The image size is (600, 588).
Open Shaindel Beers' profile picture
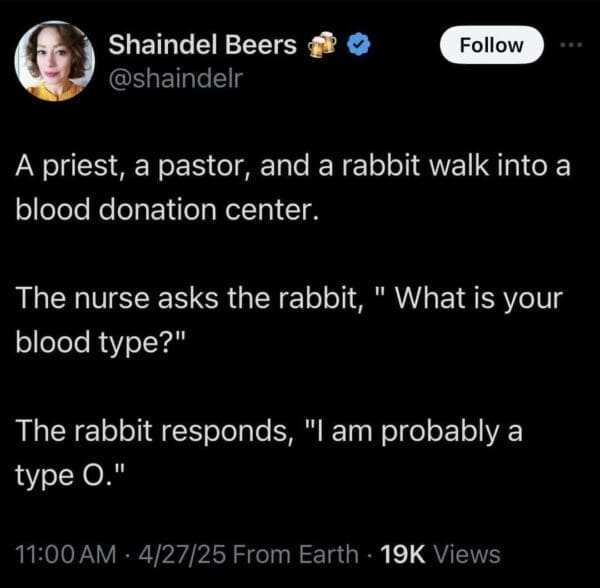(55, 62)
